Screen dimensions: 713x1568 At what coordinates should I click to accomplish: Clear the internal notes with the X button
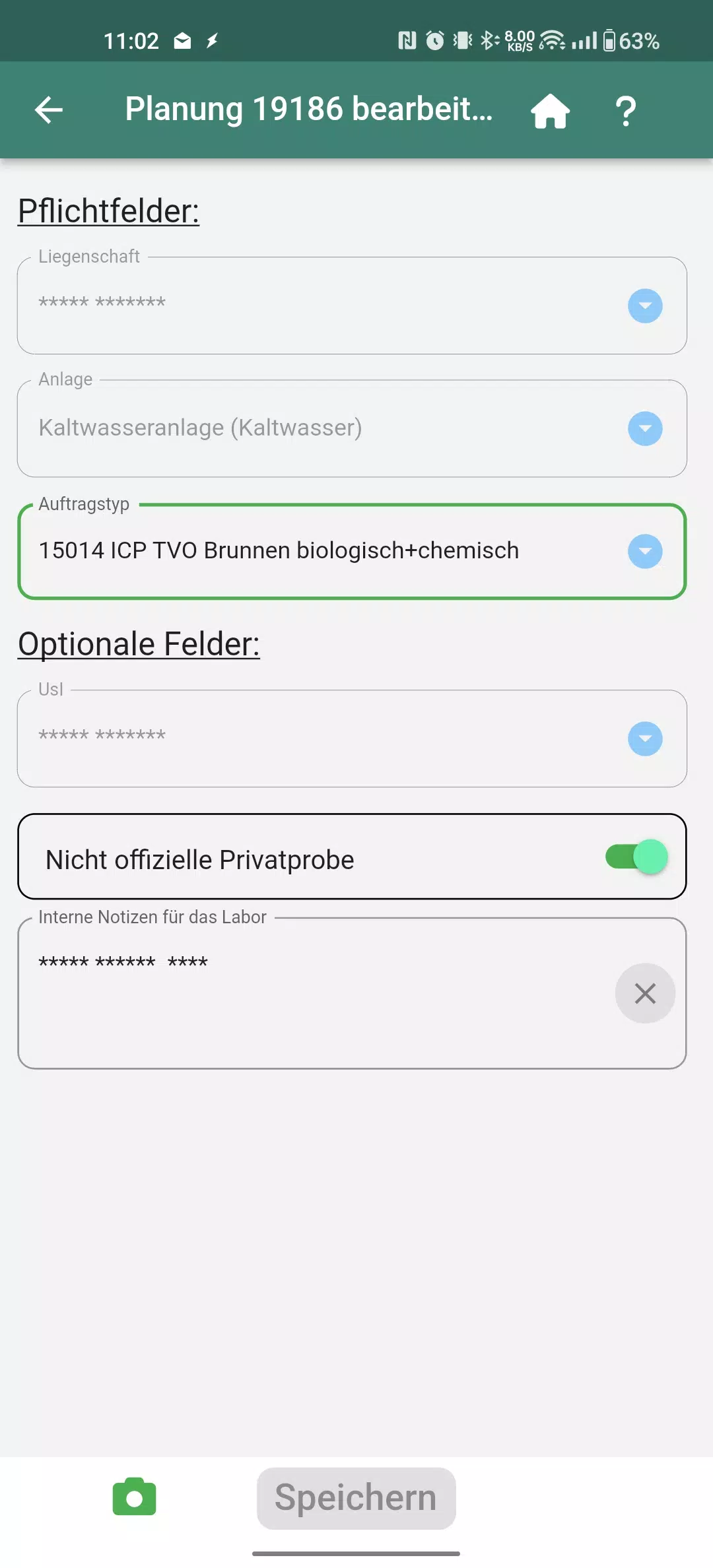[x=645, y=993]
